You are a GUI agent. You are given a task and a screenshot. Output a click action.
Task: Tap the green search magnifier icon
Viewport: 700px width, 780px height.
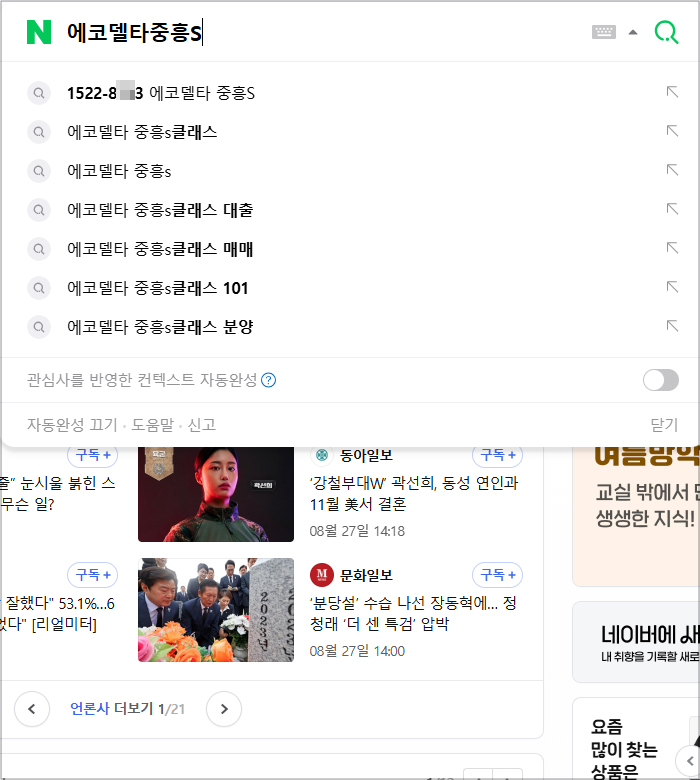[666, 32]
